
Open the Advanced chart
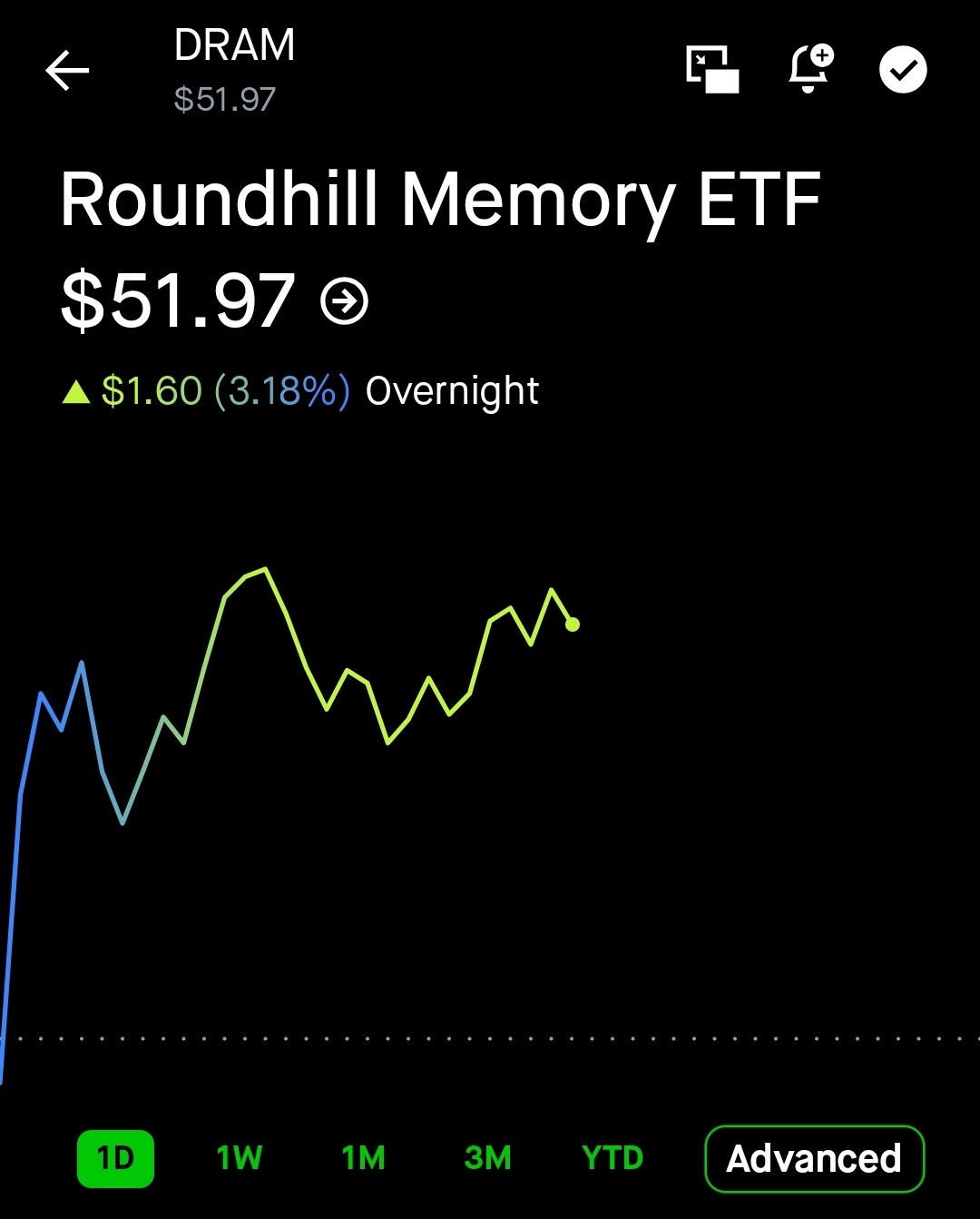(814, 1159)
